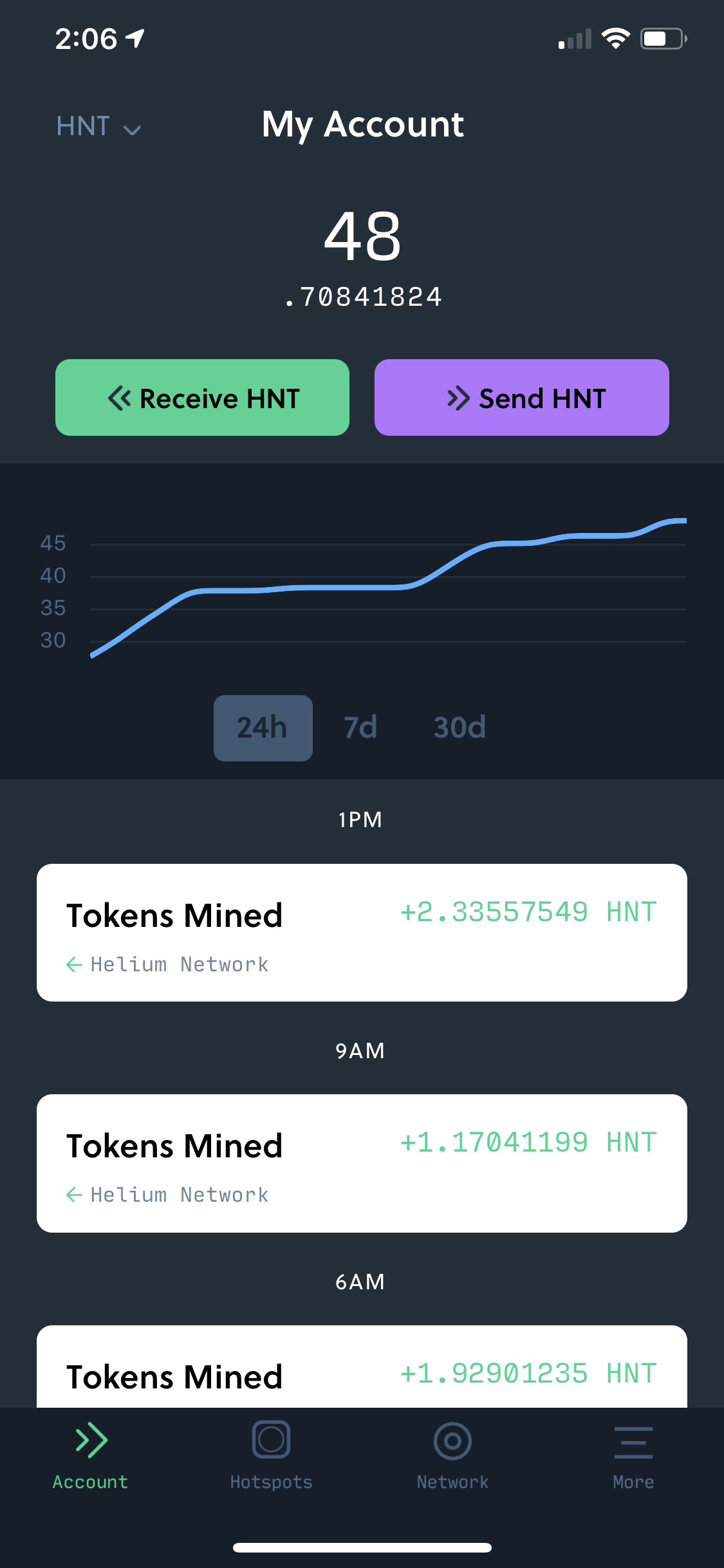
Task: Tap the Send HNT button
Action: click(521, 398)
